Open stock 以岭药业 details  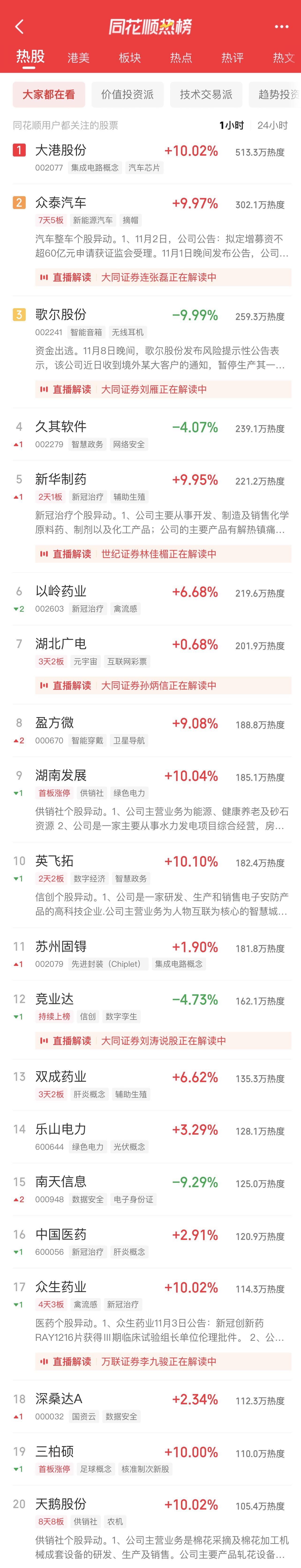61,591
